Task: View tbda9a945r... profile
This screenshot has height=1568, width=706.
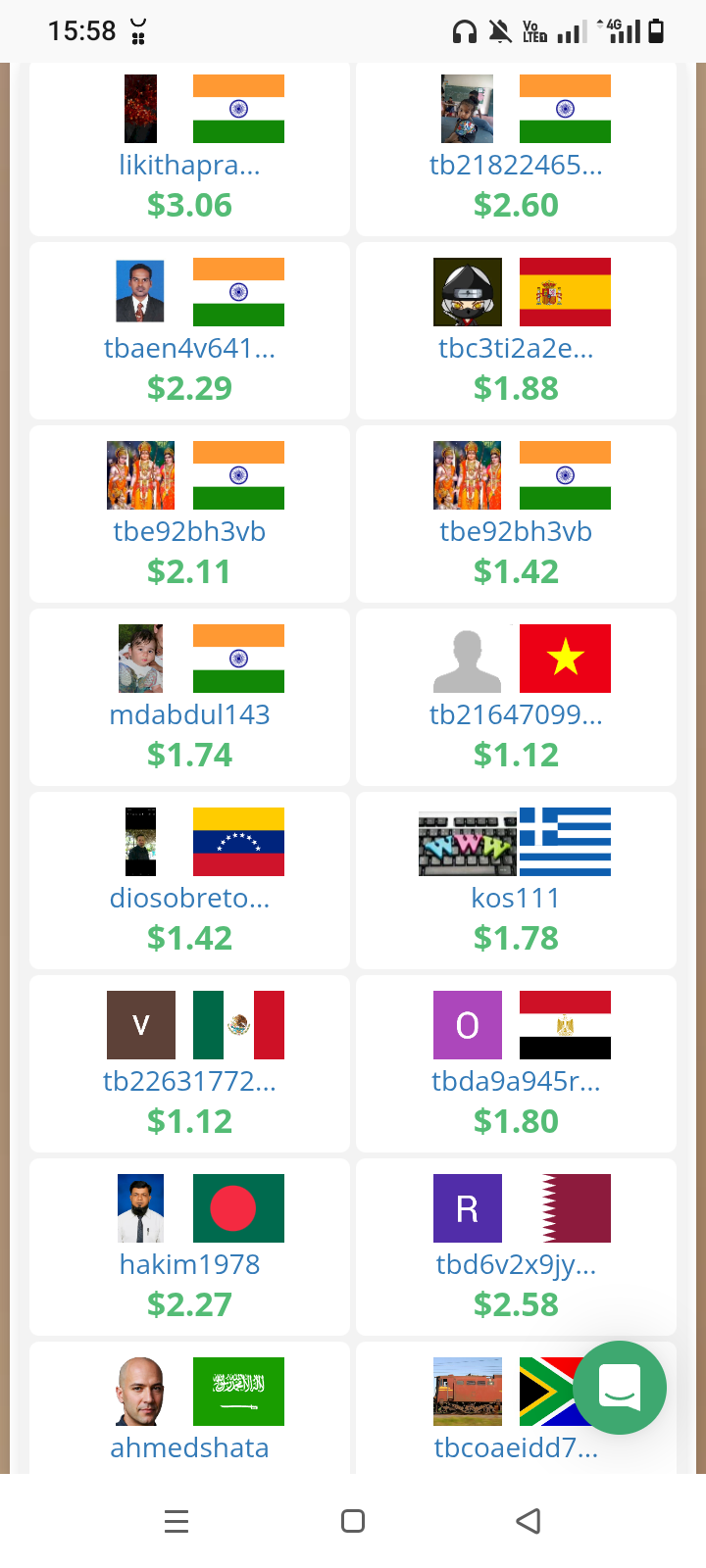Action: (x=516, y=1081)
